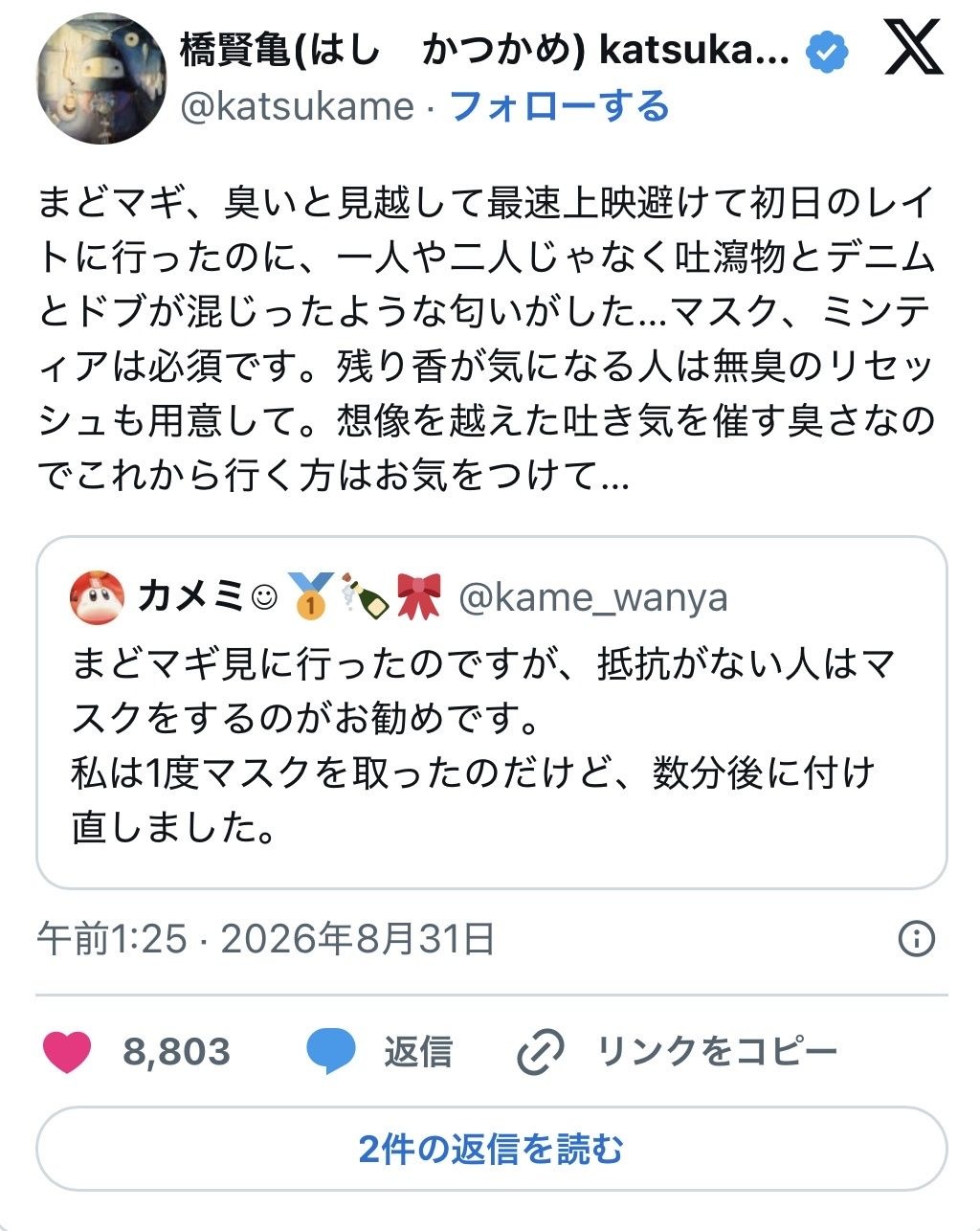
Task: Tap 2件の返信を読む to read replies
Action: (x=492, y=1149)
